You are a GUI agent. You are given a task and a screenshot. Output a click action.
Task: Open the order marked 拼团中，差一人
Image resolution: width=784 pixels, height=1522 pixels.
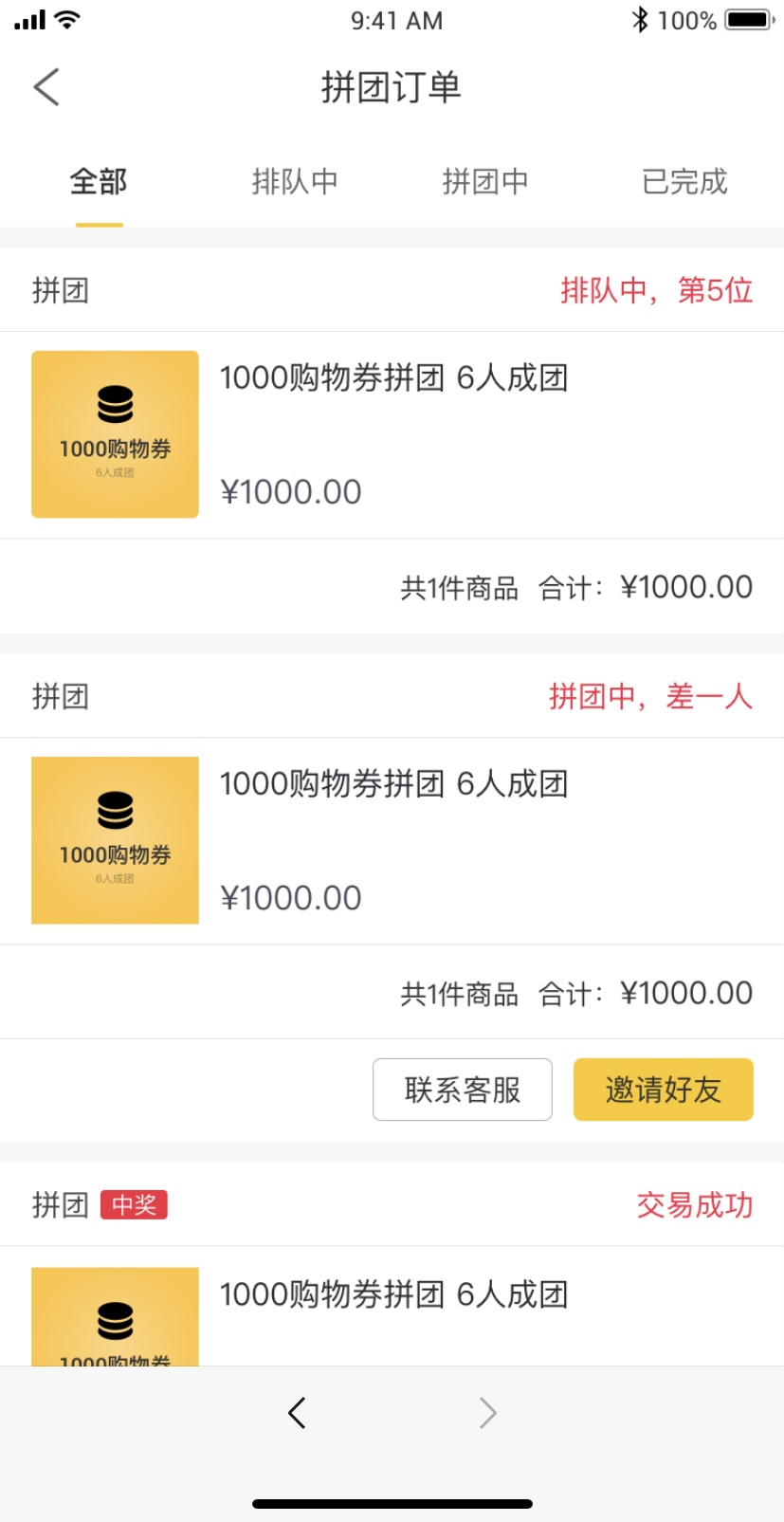click(392, 840)
